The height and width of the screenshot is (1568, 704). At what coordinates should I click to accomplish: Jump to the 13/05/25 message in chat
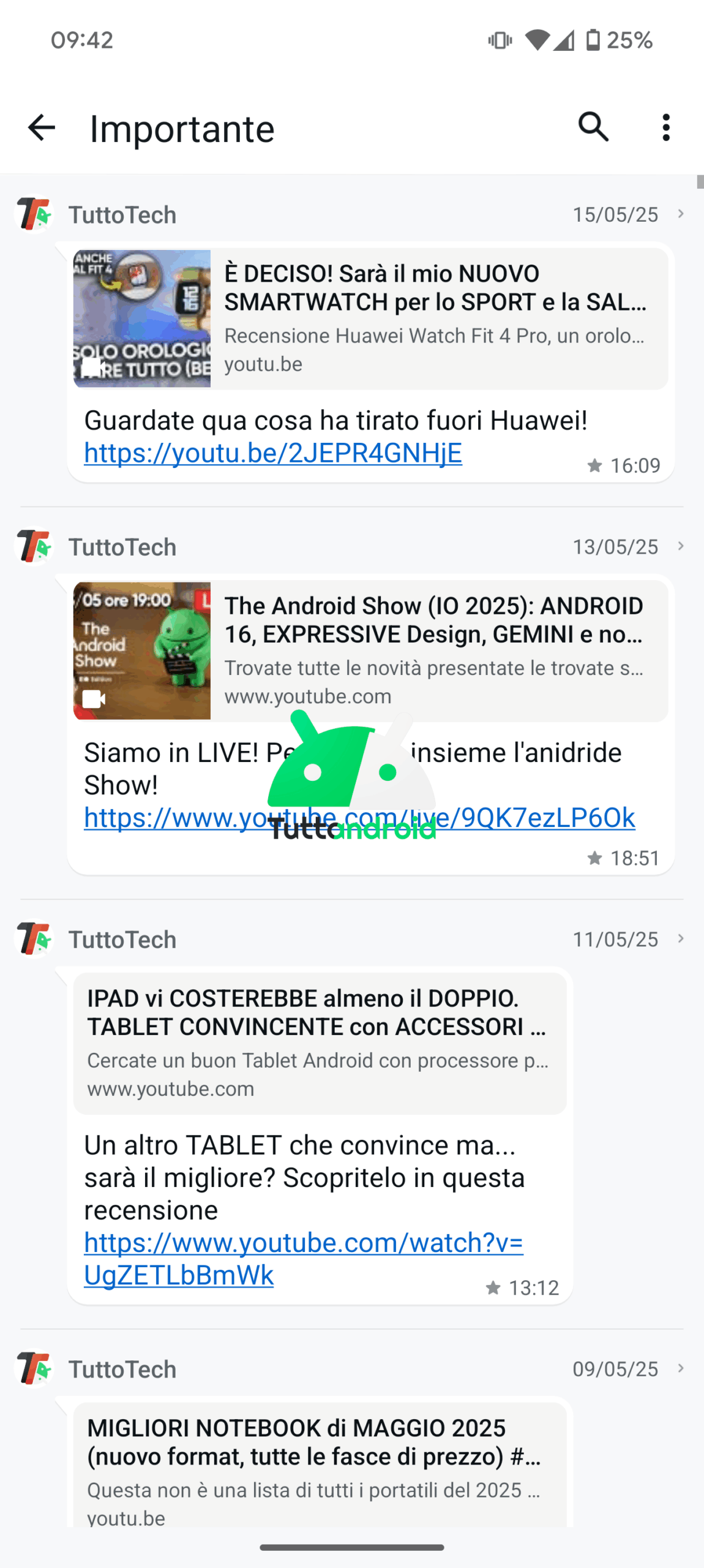pos(680,546)
